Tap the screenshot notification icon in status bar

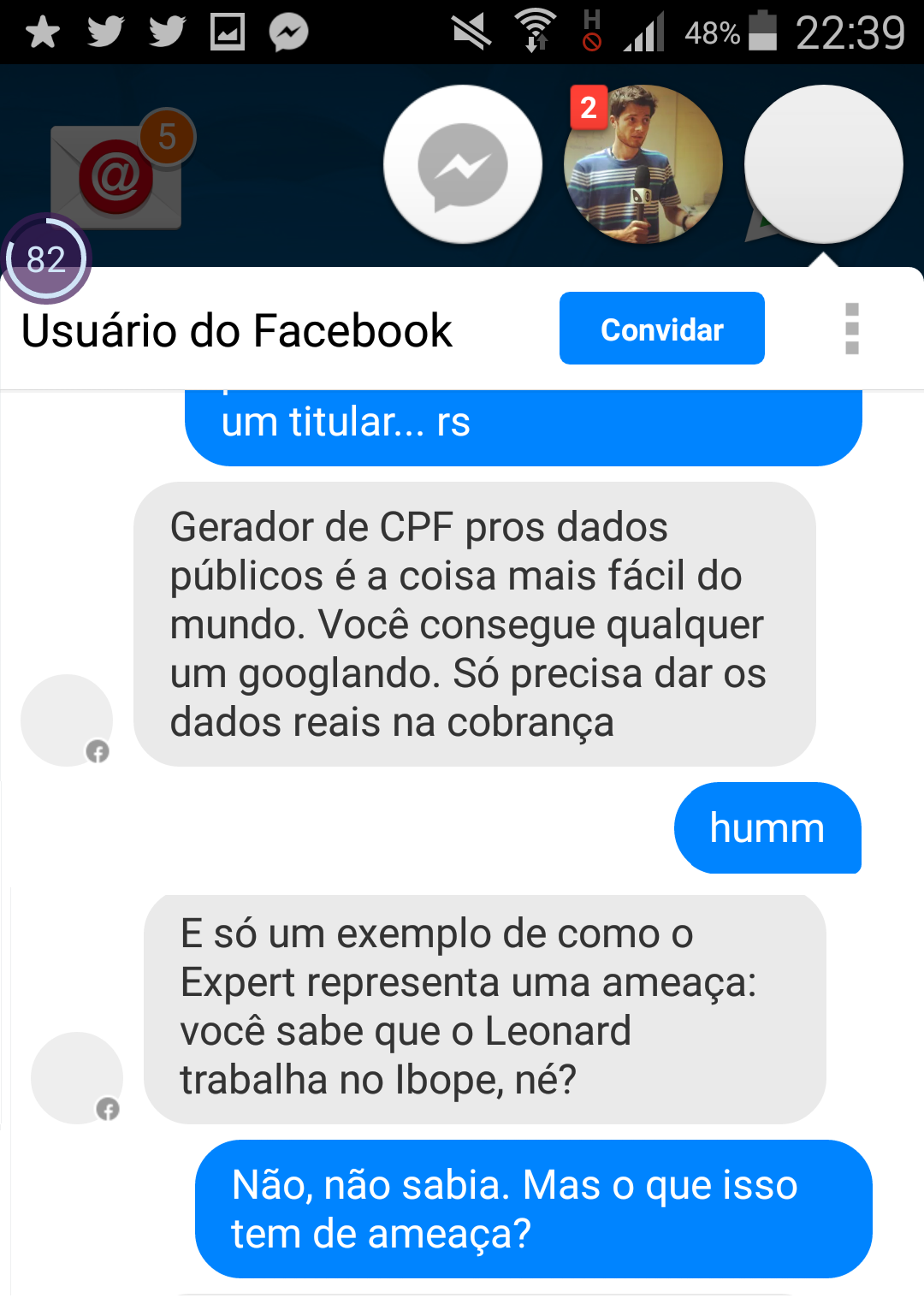tap(226, 33)
